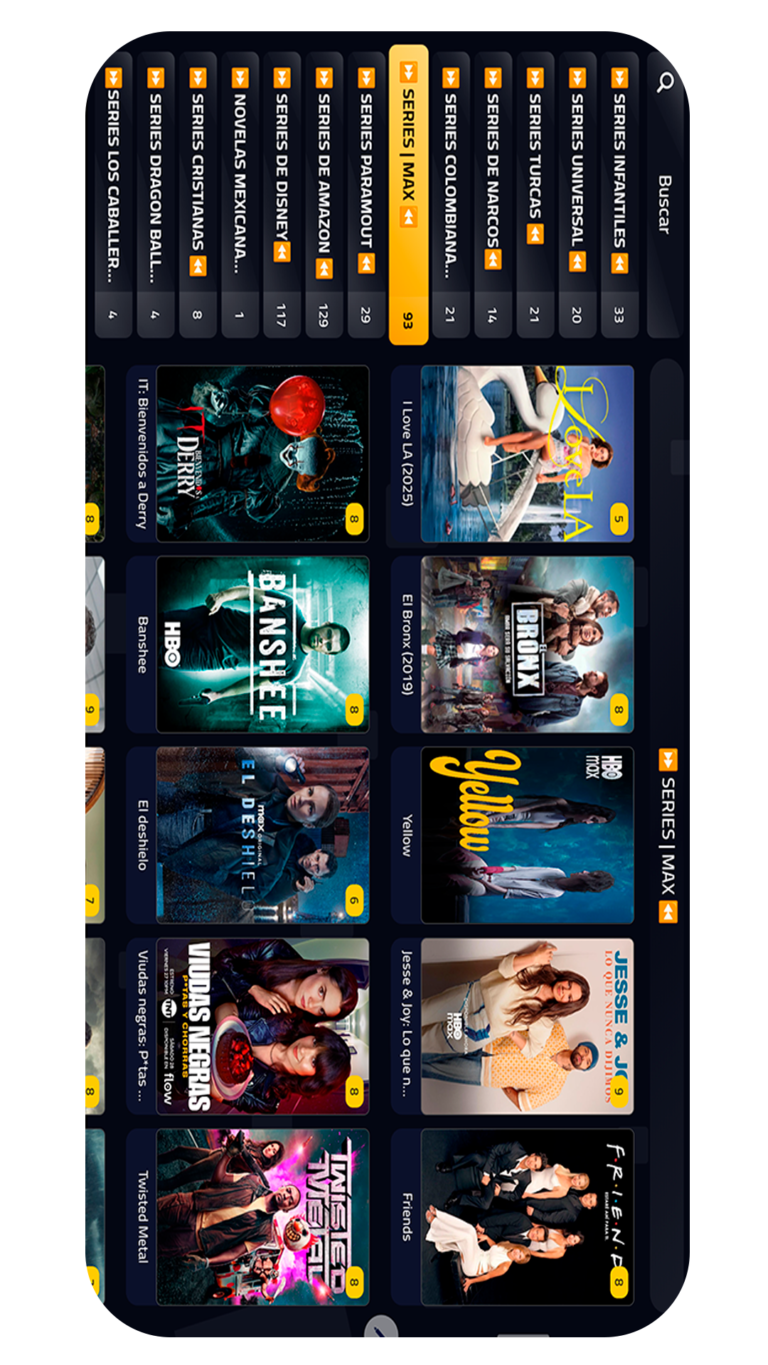This screenshot has height=1365, width=768.
Task: Open El Bronx (2019) series tile
Action: 527,644
